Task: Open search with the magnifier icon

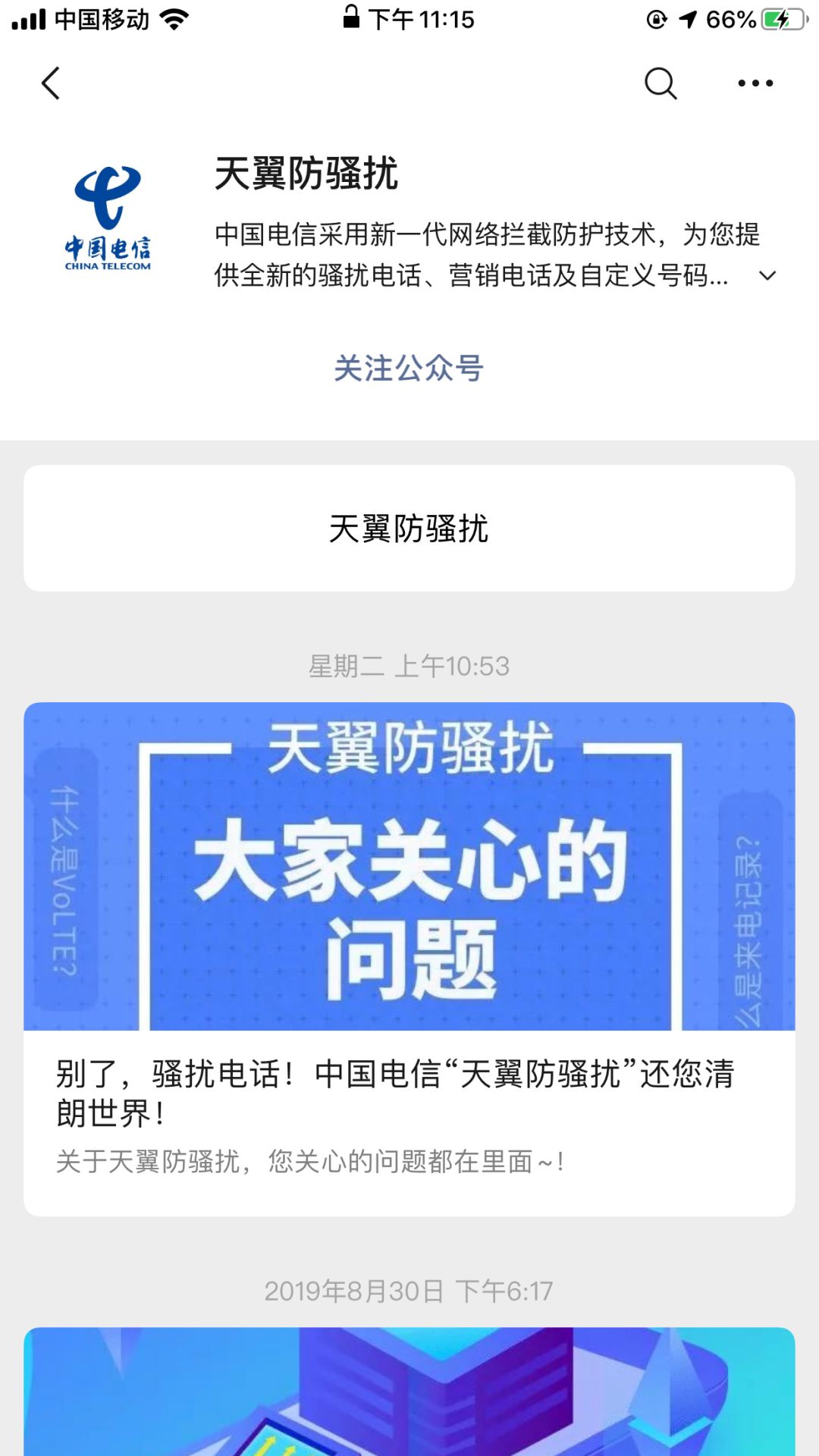Action: point(661,83)
